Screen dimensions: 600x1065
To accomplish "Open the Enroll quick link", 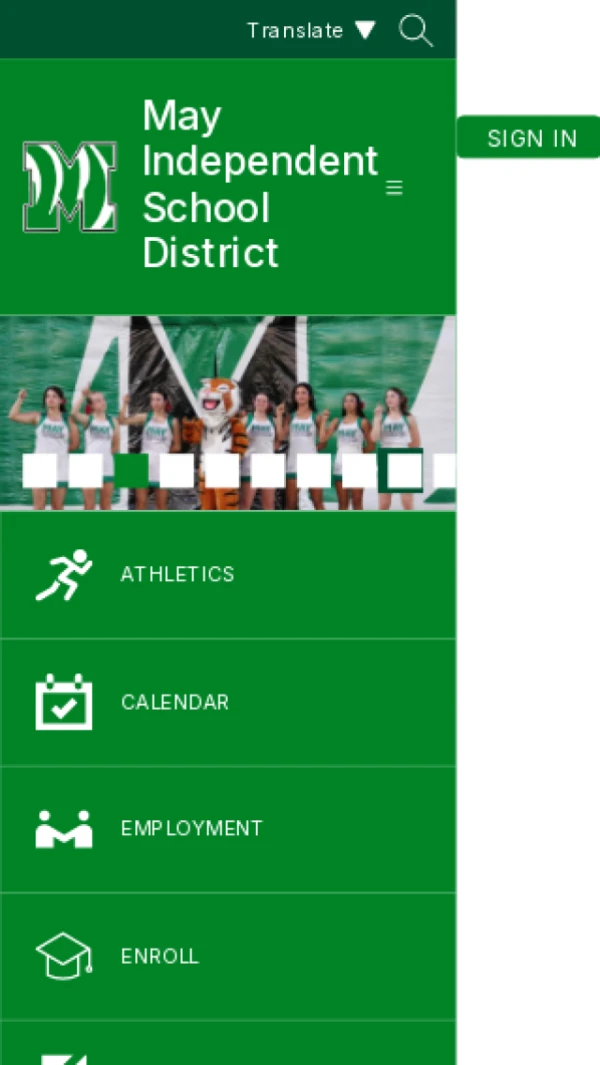I will tap(160, 956).
